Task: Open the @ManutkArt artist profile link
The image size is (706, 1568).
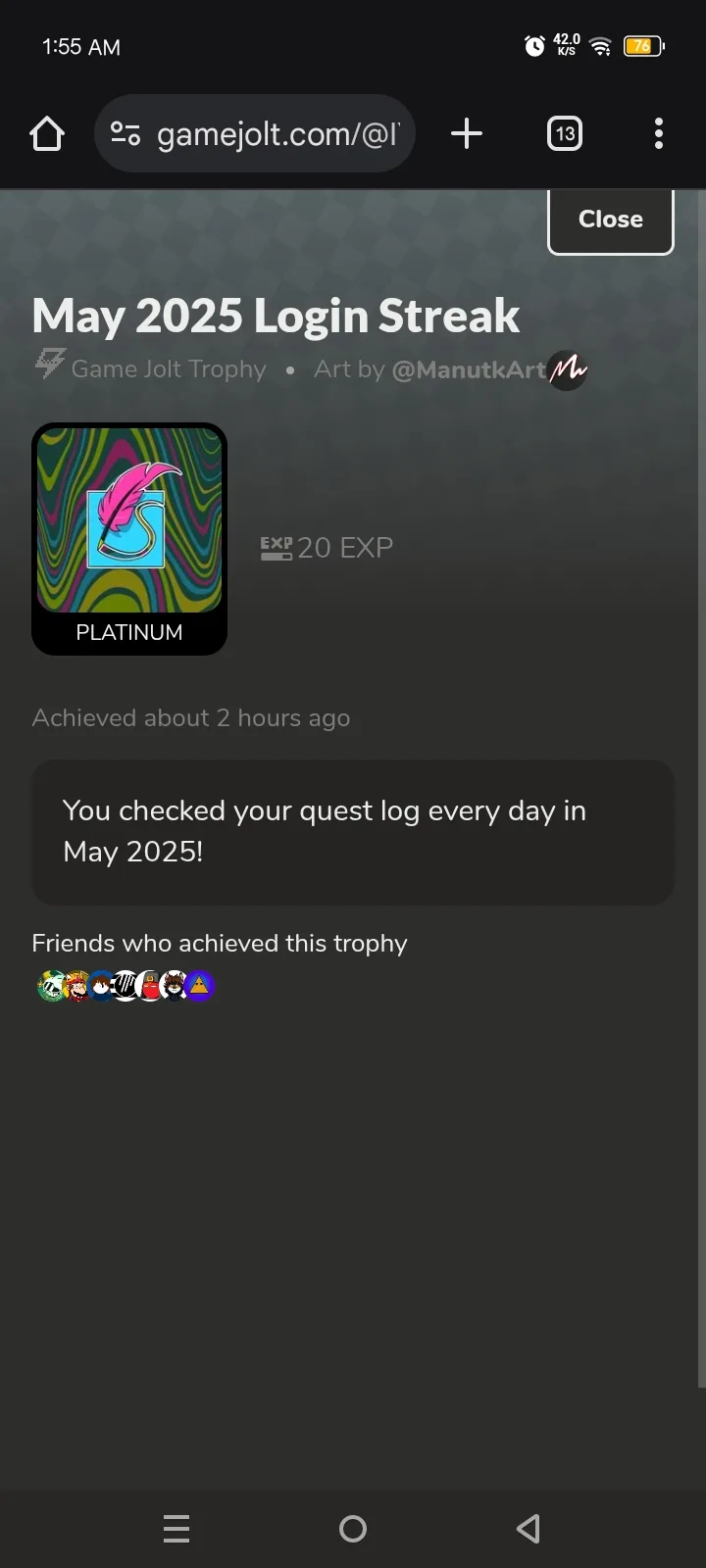Action: pos(469,369)
